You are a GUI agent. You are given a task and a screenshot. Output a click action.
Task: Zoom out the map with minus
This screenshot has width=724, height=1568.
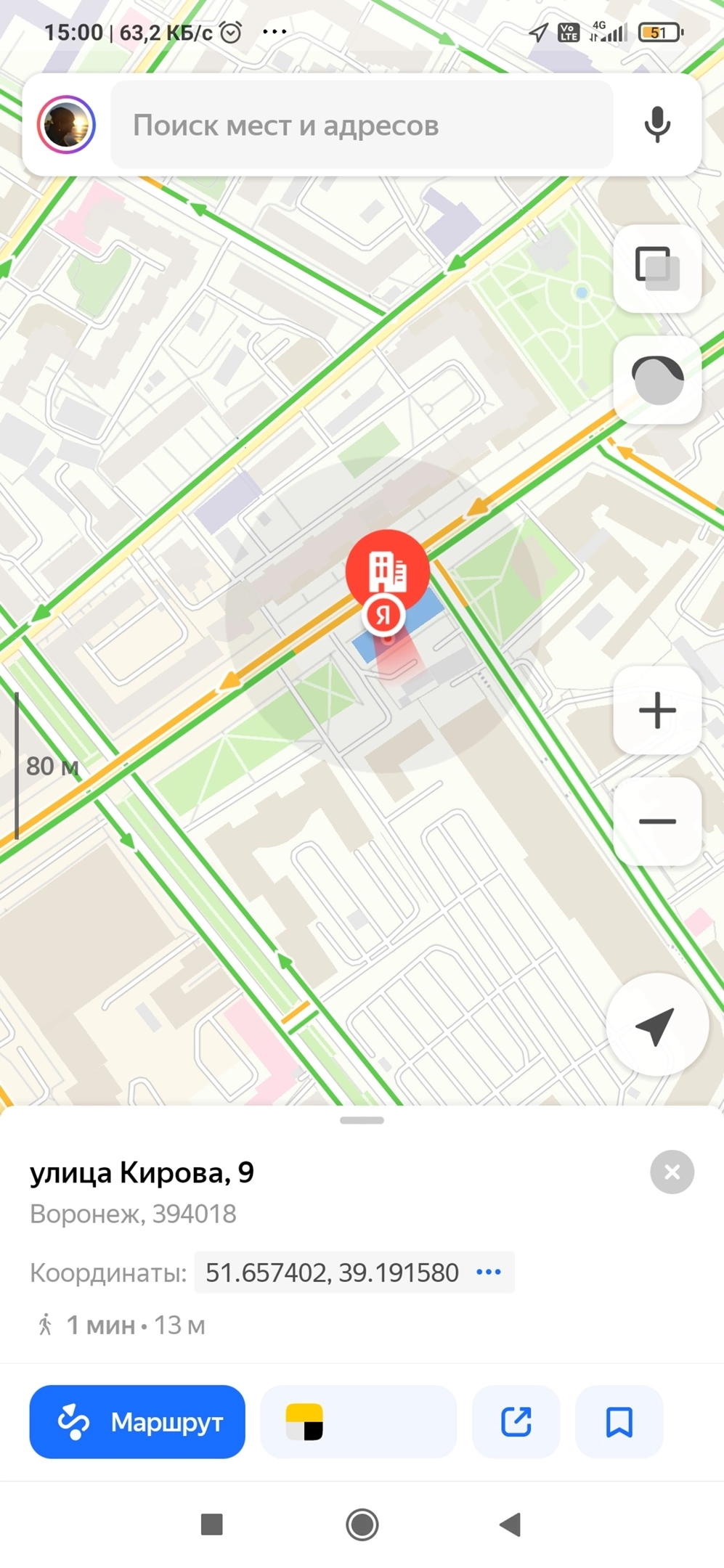point(657,821)
